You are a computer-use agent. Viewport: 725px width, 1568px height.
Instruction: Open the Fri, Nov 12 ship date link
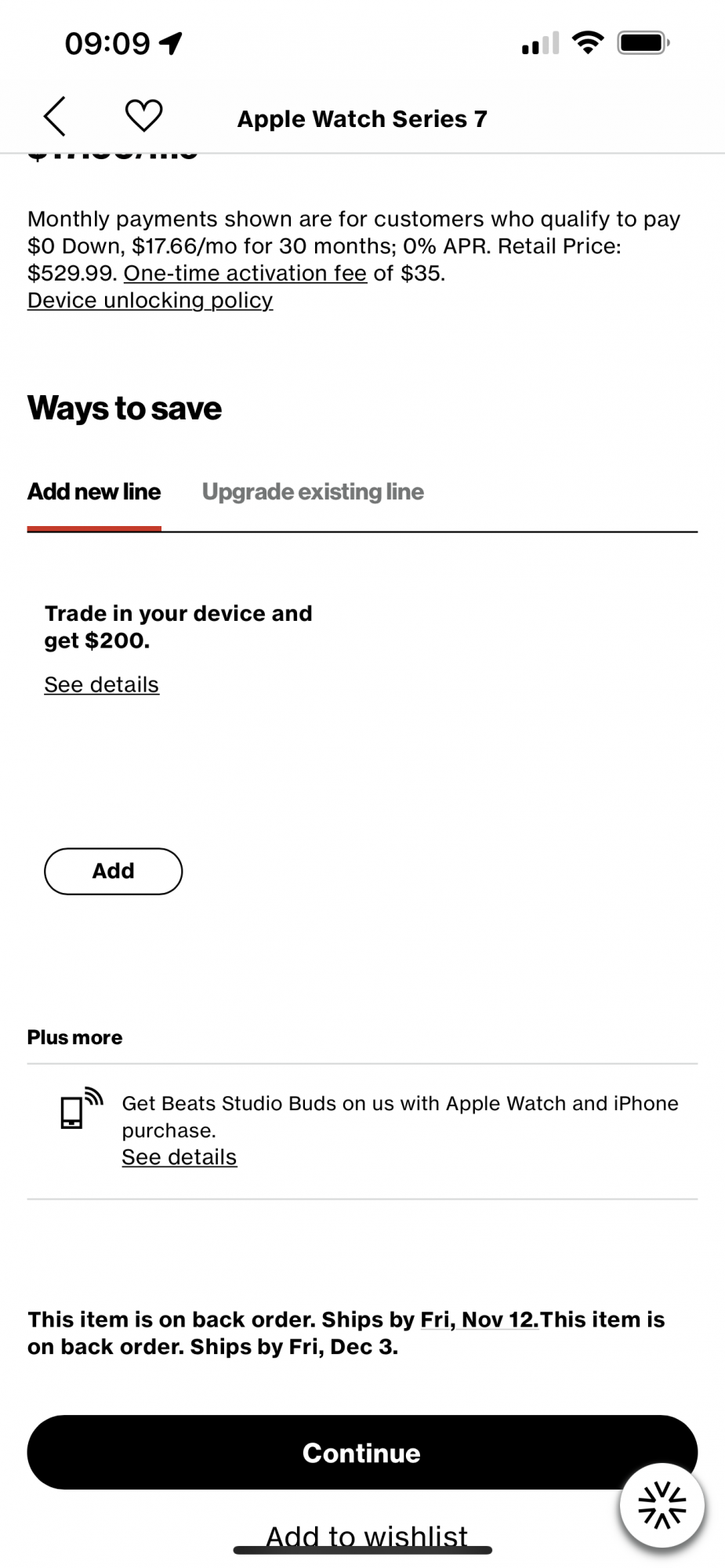(479, 1319)
